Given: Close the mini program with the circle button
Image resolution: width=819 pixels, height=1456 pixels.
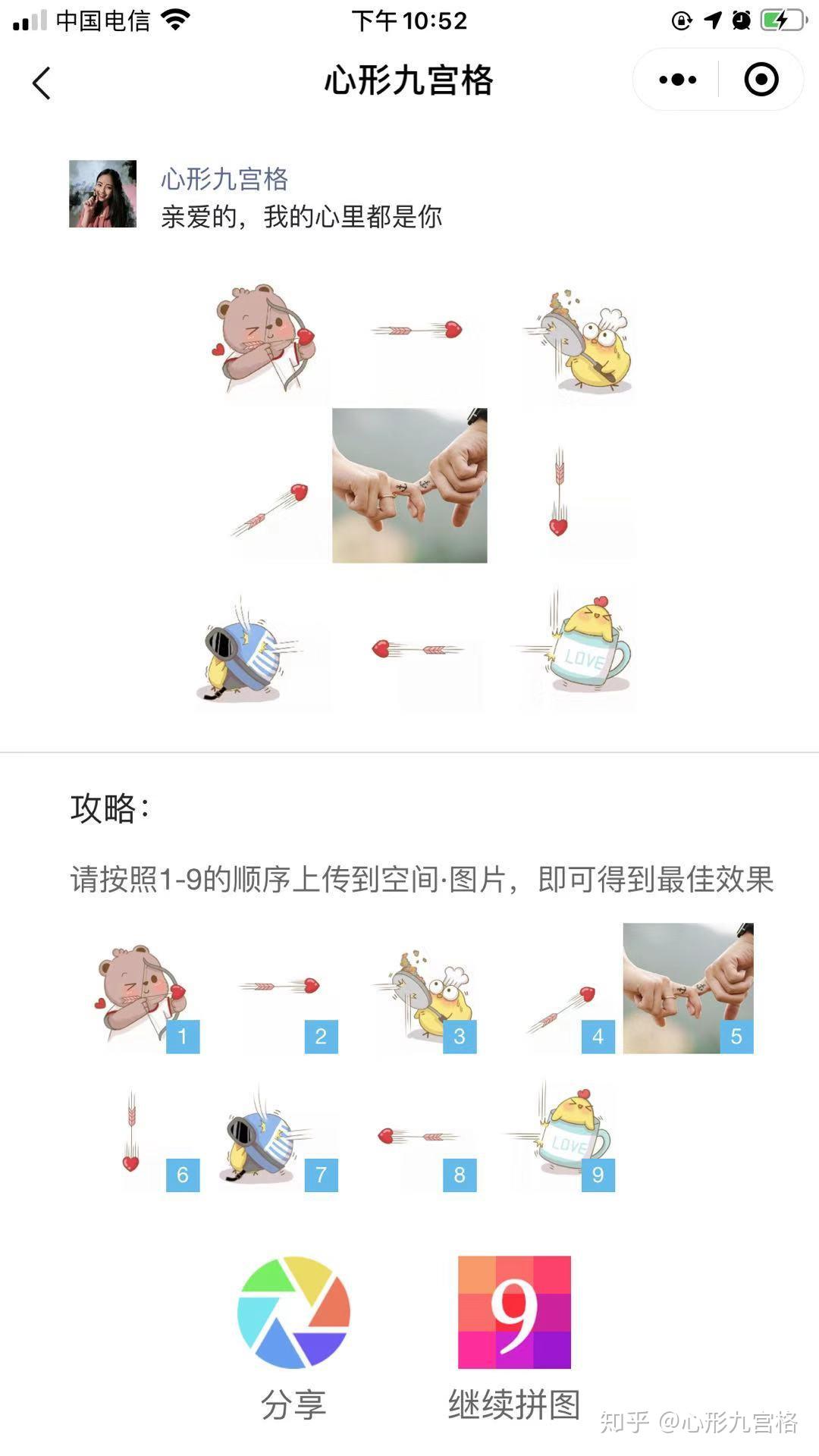Looking at the screenshot, I should pyautogui.click(x=761, y=80).
